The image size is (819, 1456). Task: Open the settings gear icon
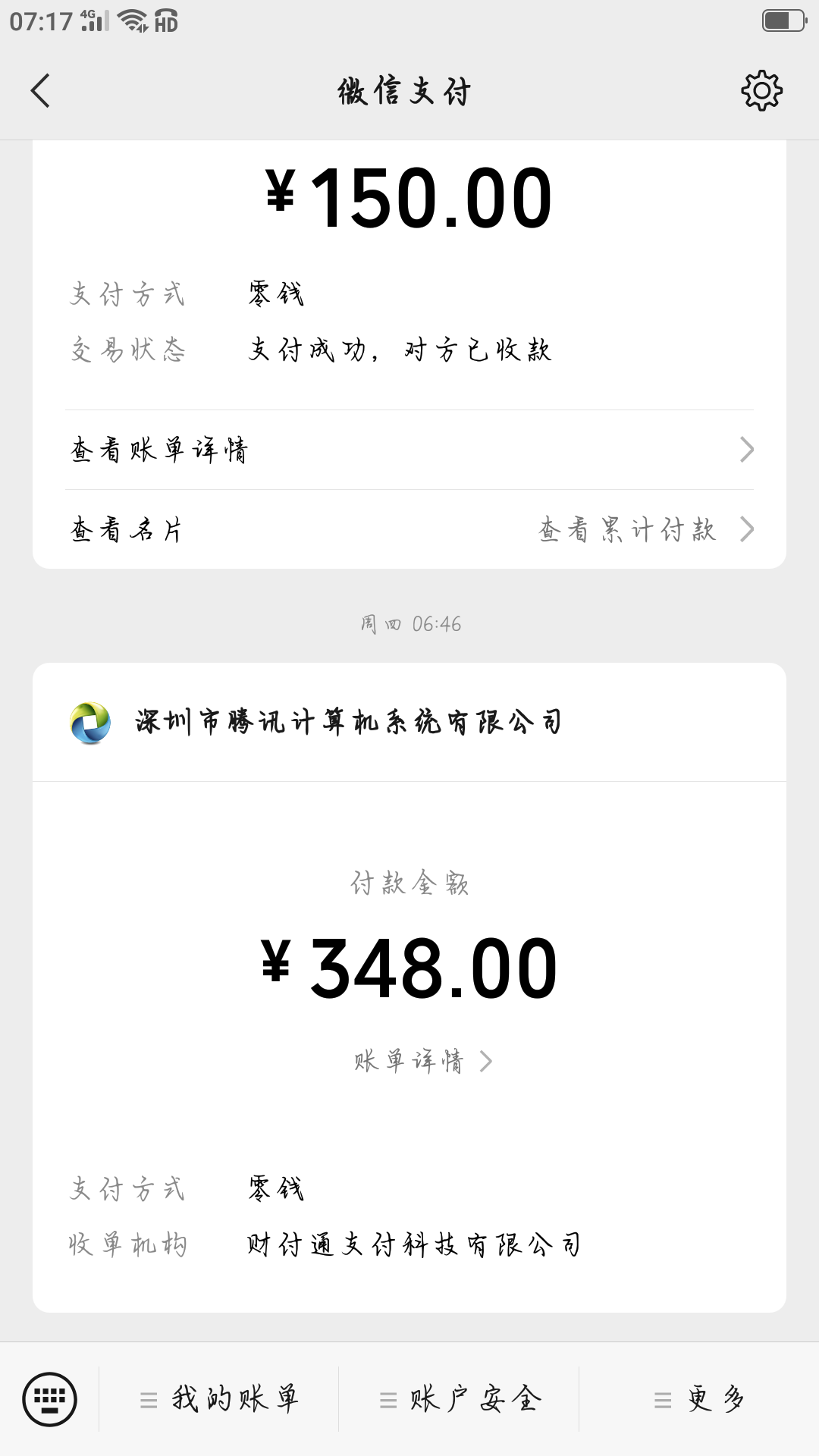pos(761,91)
